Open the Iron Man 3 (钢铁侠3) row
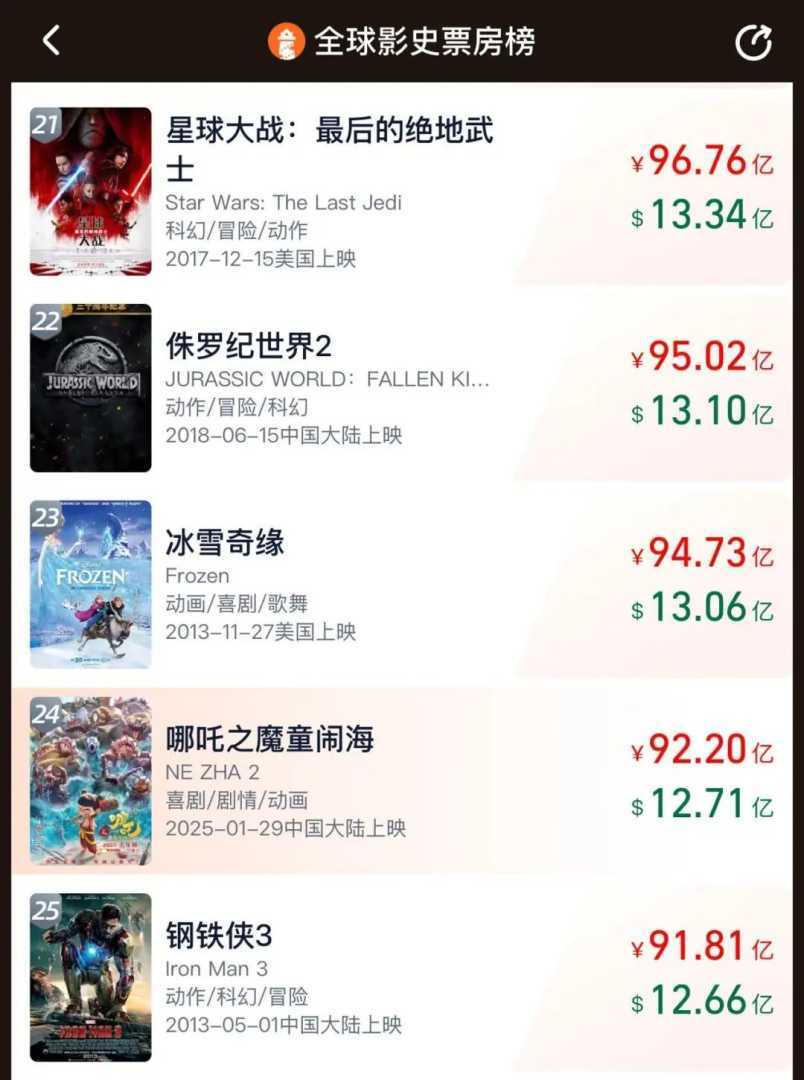Screen dimensions: 804x1080 (x=219, y=937)
